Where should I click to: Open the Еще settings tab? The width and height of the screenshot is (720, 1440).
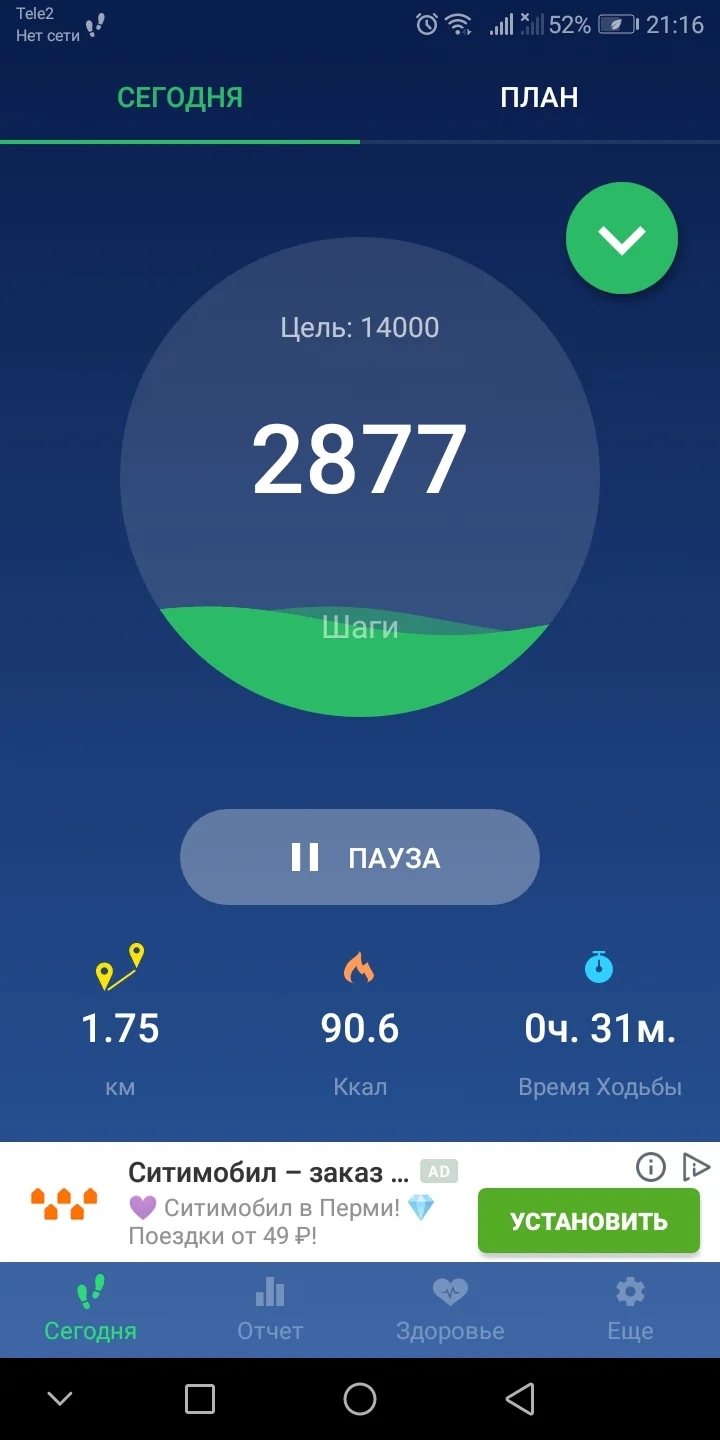click(x=630, y=1310)
